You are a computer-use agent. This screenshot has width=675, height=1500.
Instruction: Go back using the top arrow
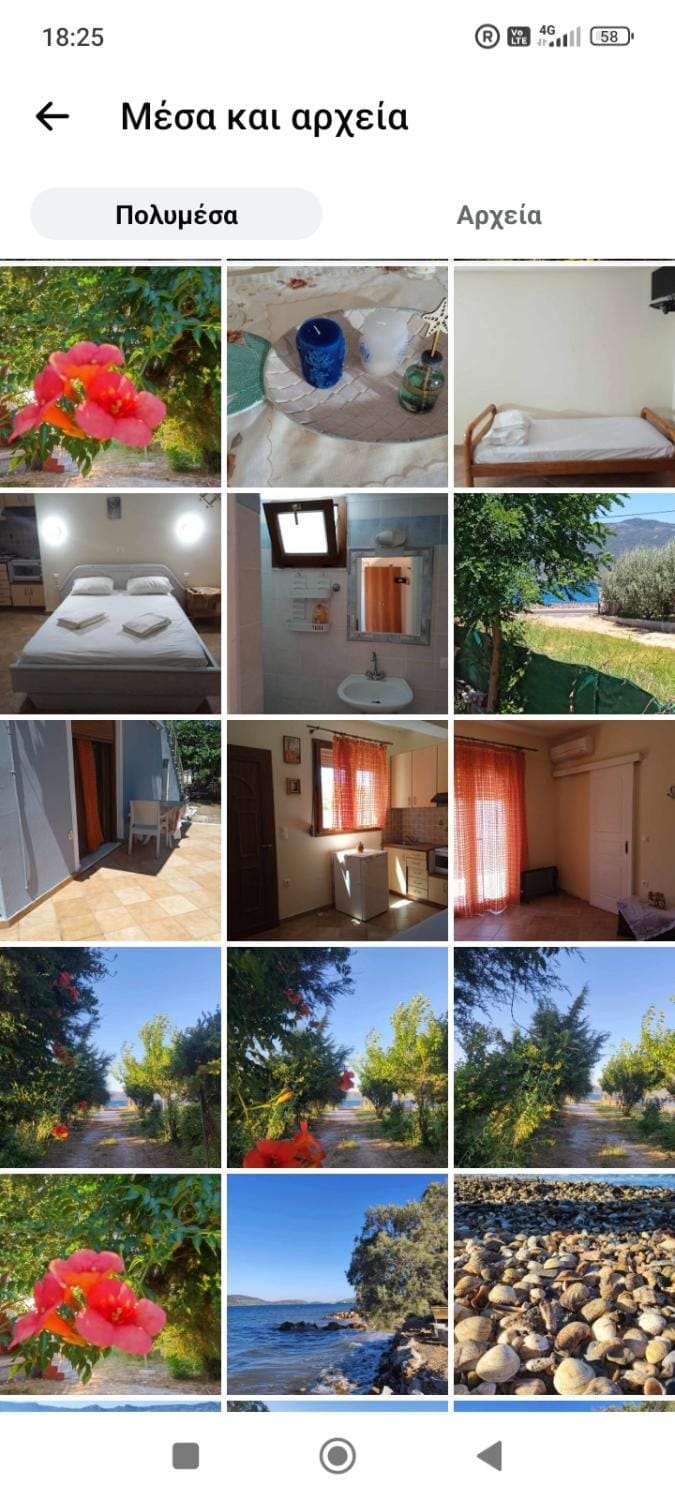pos(52,117)
